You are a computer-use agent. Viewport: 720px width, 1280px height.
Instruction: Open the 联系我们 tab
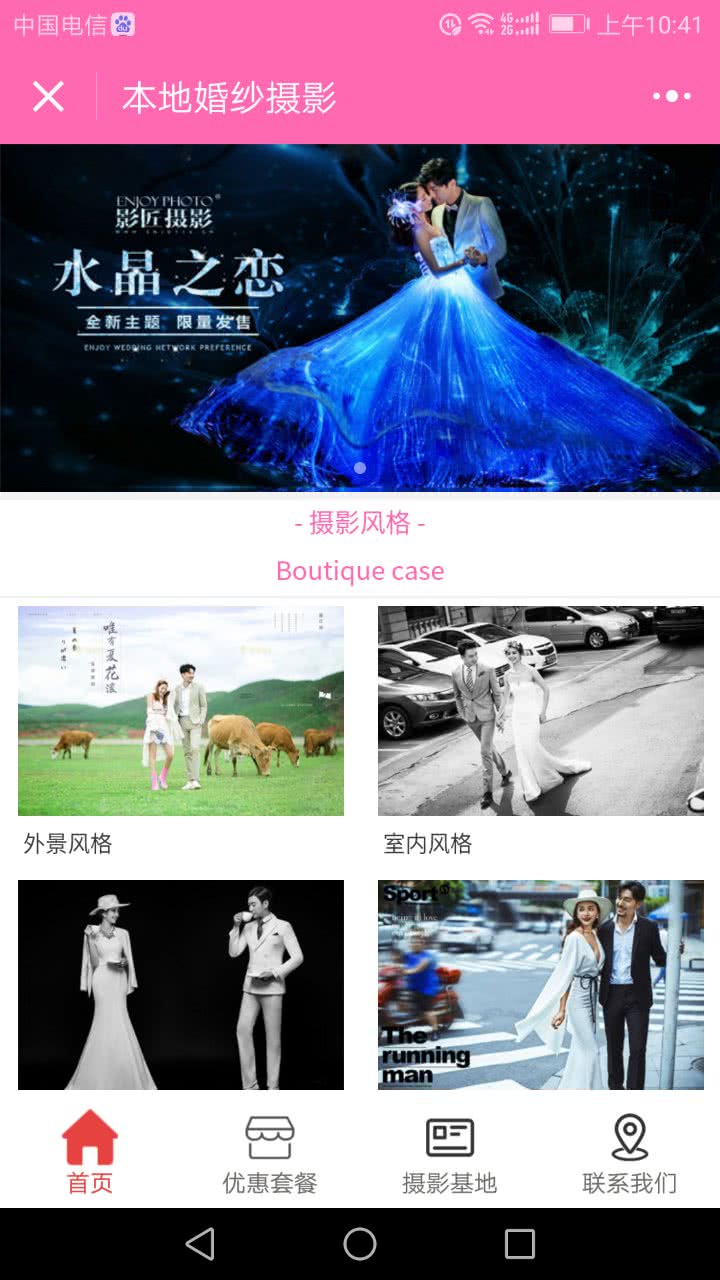[x=630, y=1153]
